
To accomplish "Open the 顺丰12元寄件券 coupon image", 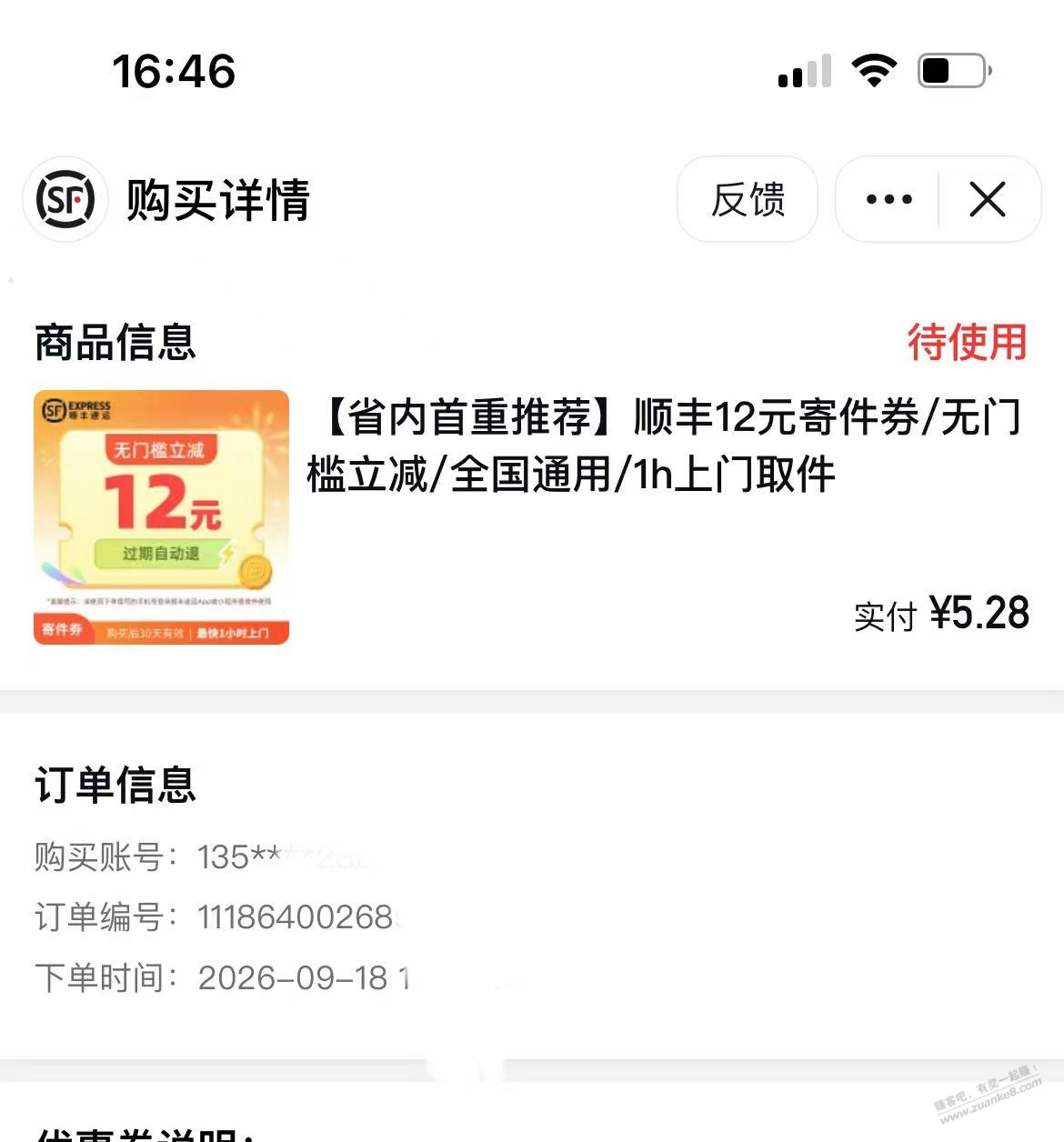I will tap(161, 517).
